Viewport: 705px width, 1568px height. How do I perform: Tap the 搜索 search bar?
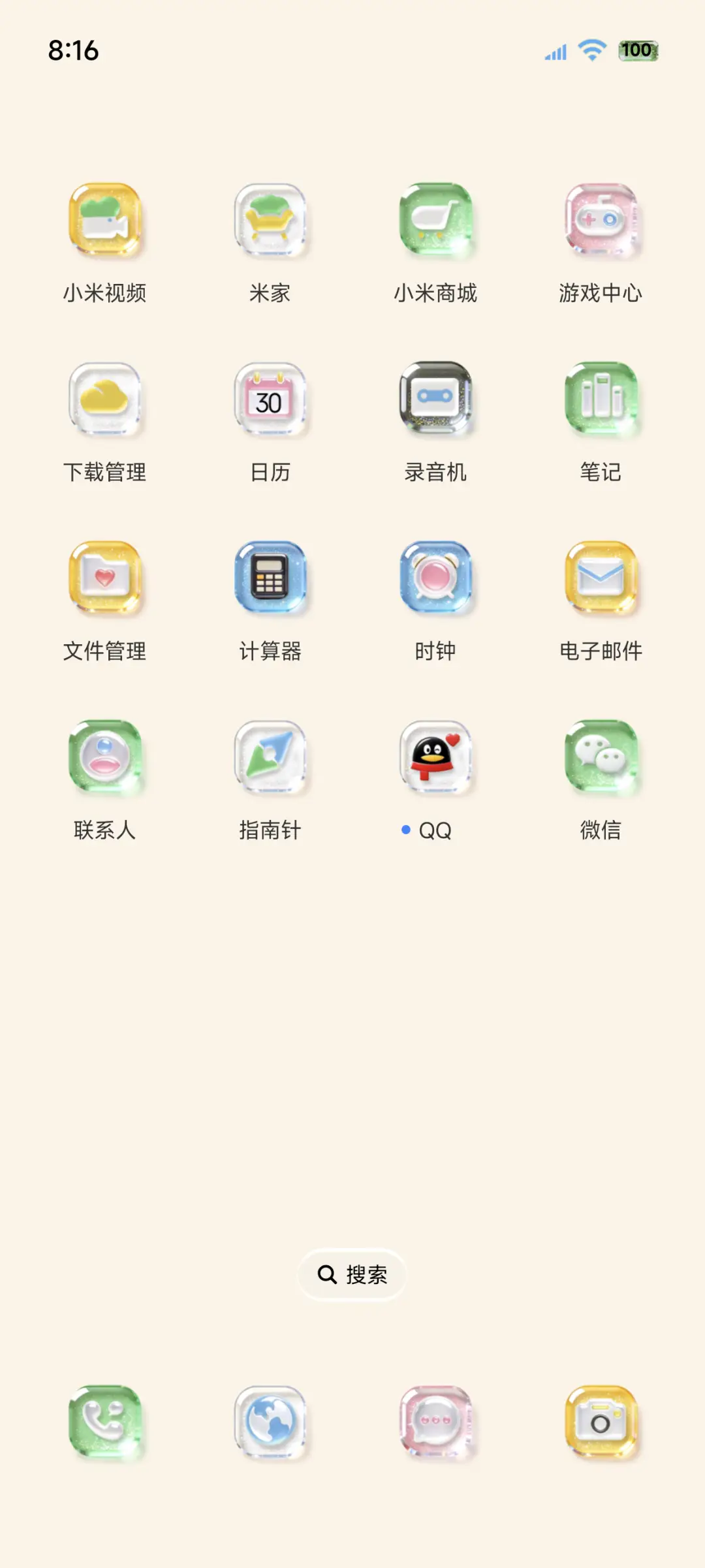point(352,1274)
